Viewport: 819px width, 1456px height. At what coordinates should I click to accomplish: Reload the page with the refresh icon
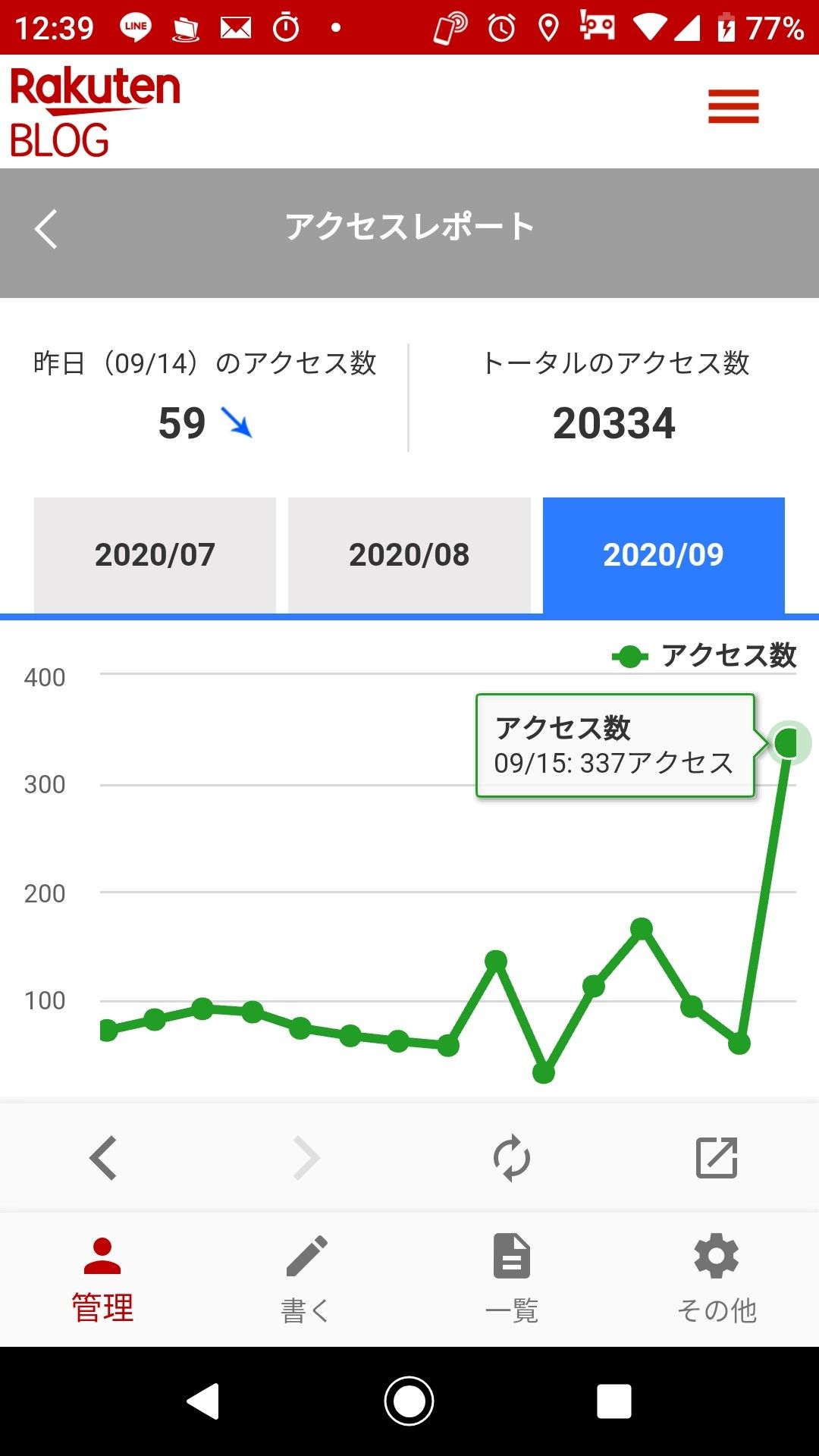click(x=512, y=1158)
